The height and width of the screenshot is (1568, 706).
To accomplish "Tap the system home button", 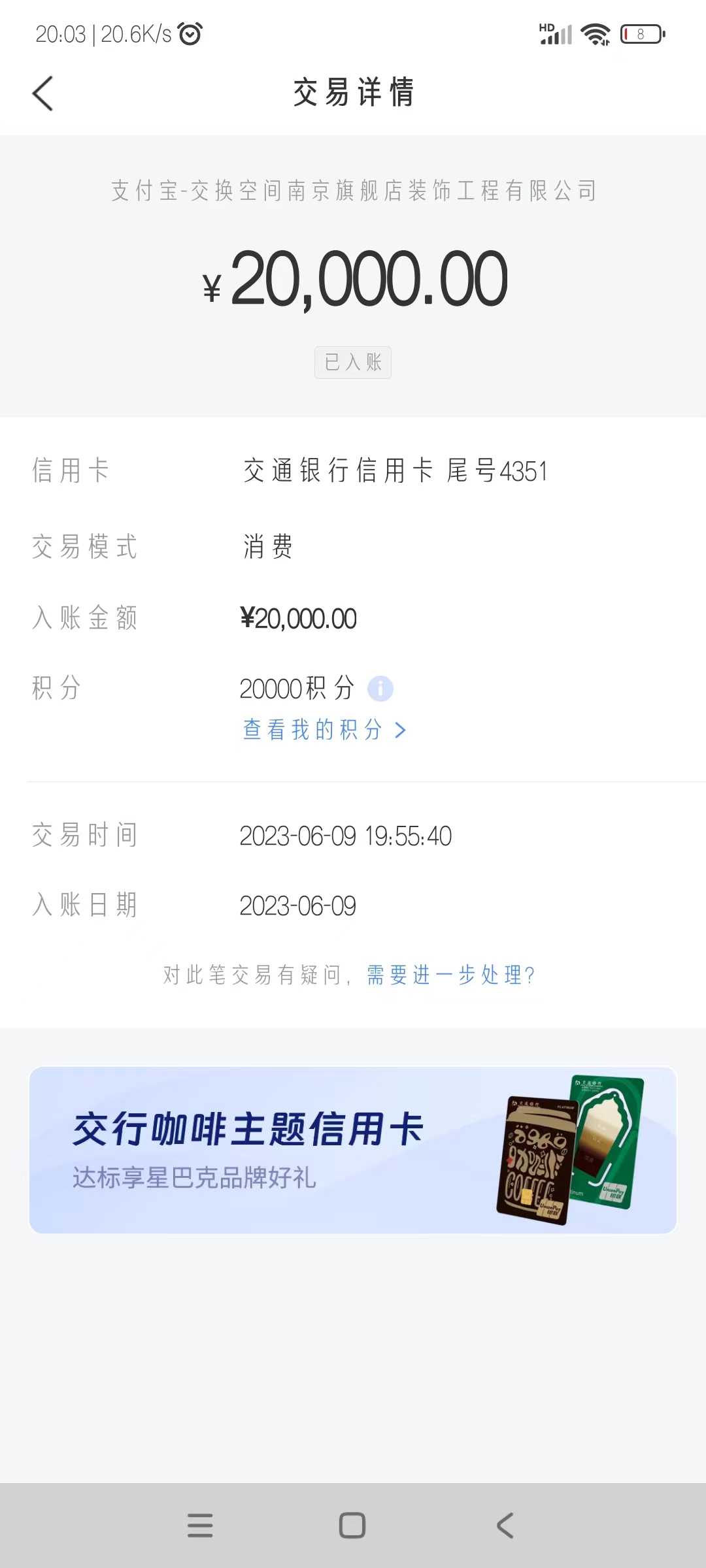I will (352, 1526).
